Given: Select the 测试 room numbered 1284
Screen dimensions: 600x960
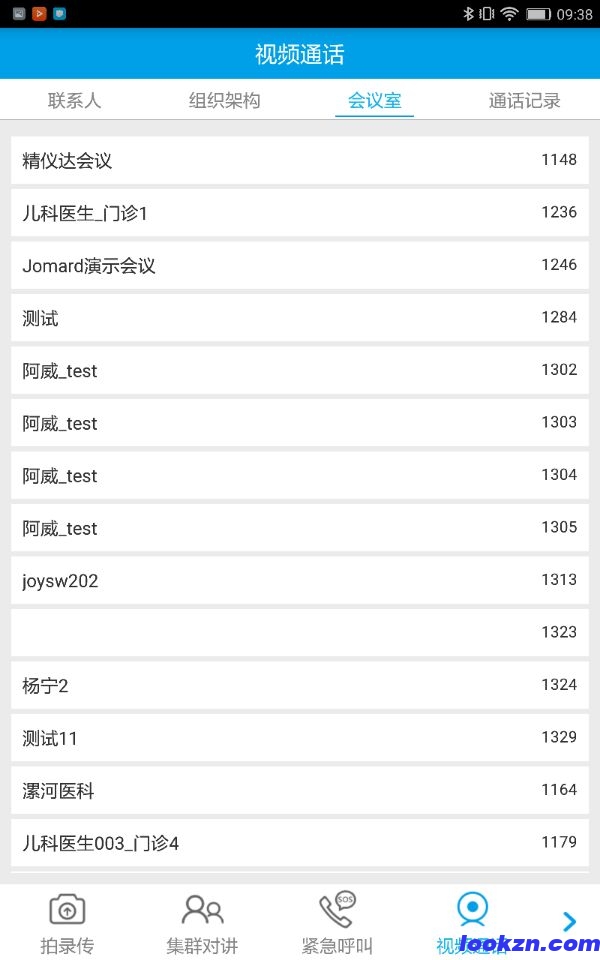Looking at the screenshot, I should [300, 318].
